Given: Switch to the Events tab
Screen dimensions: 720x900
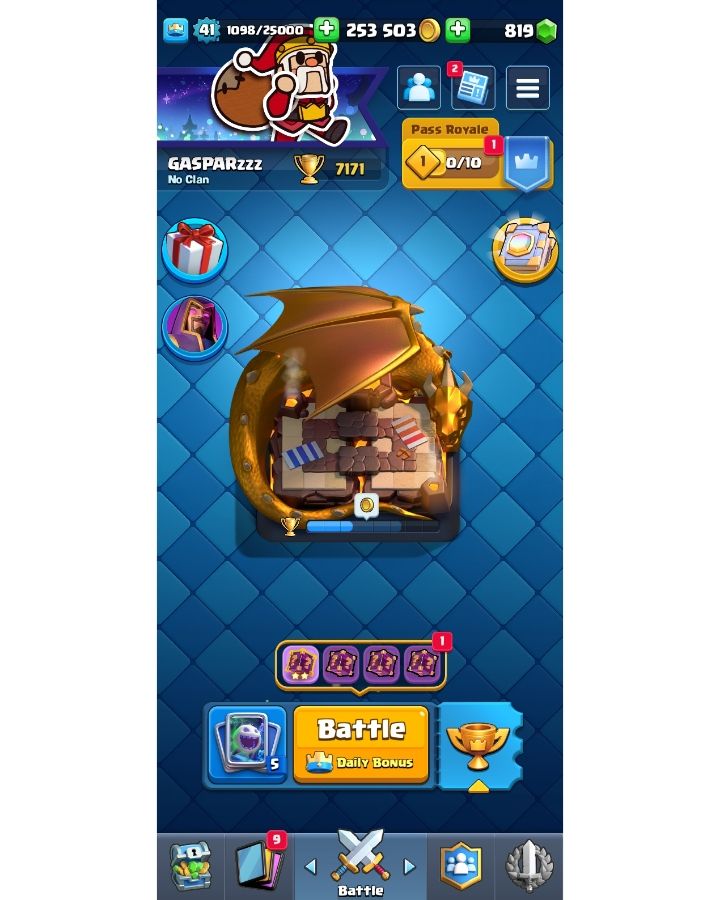Looking at the screenshot, I should pos(528,865).
